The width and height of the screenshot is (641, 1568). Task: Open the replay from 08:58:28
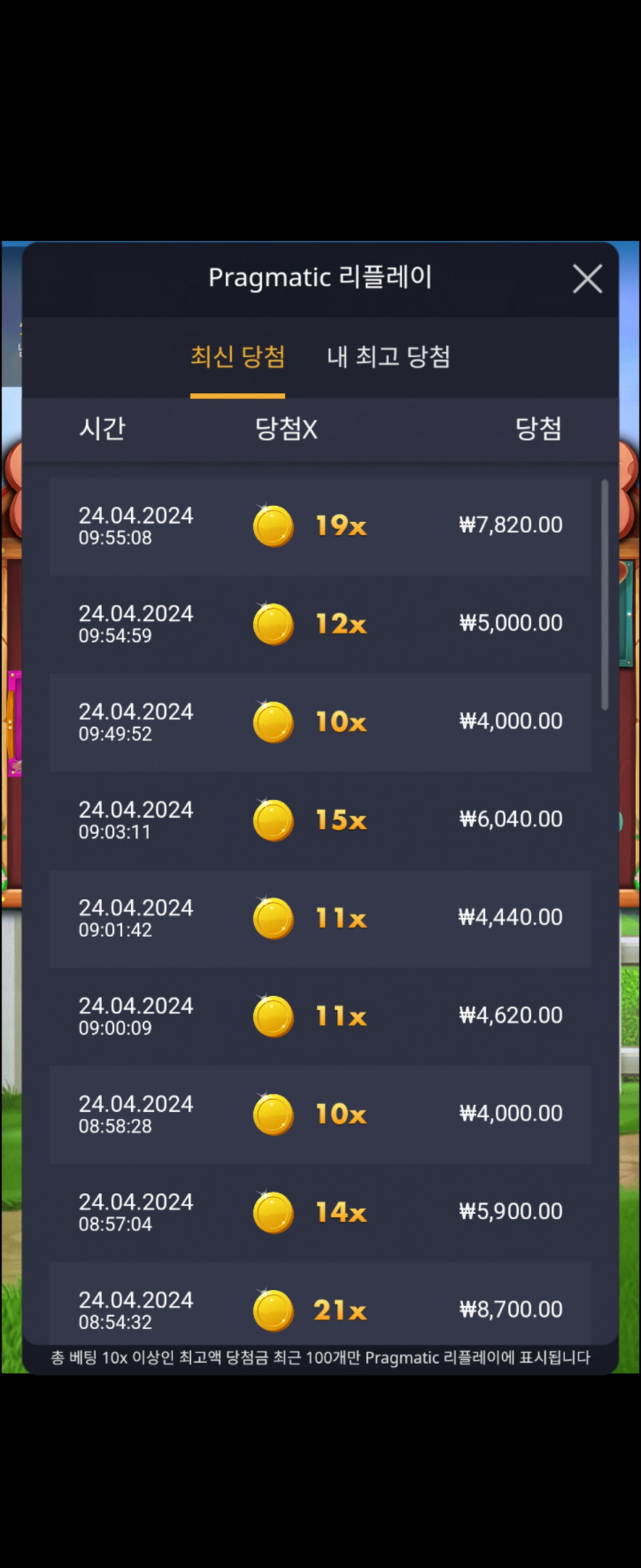(320, 1114)
